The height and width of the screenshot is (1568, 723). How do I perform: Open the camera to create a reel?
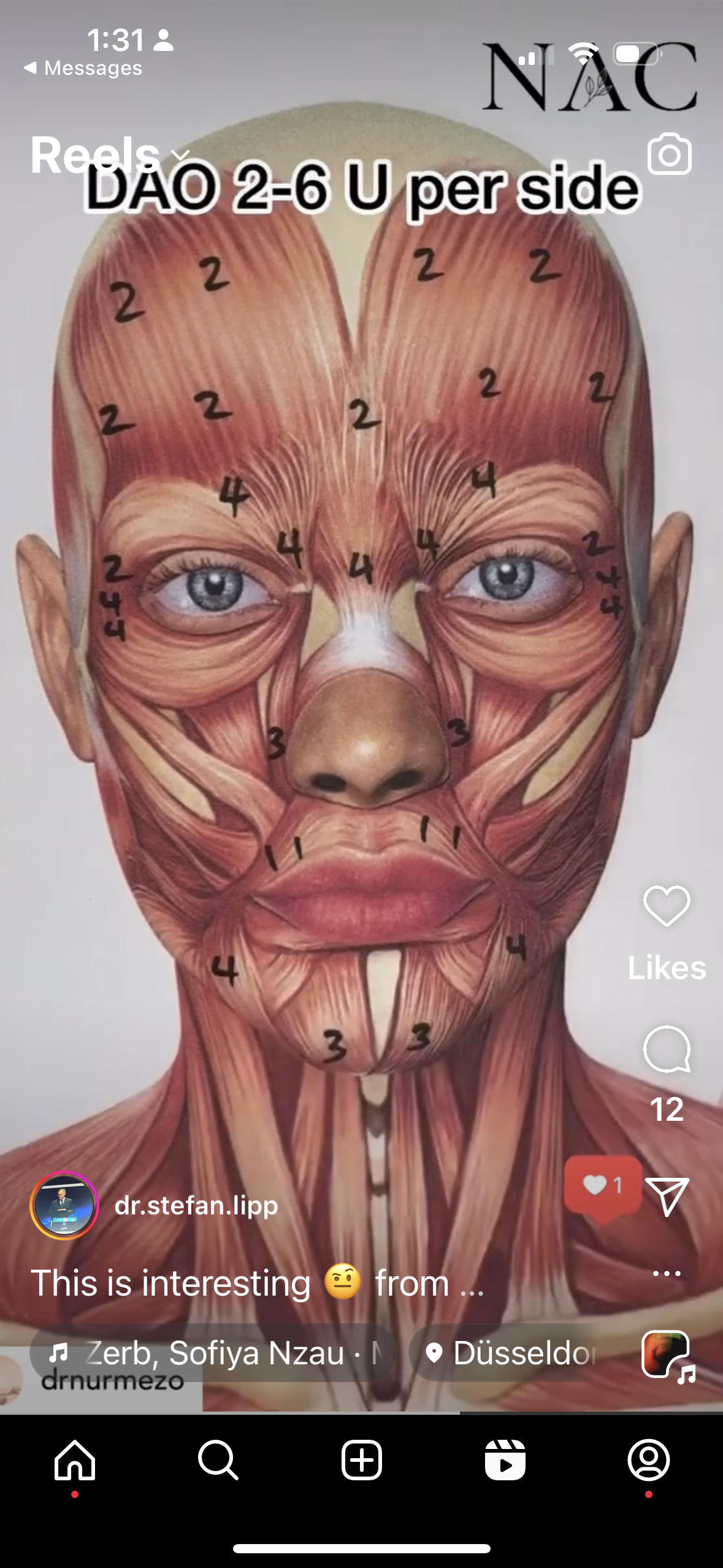(x=669, y=154)
